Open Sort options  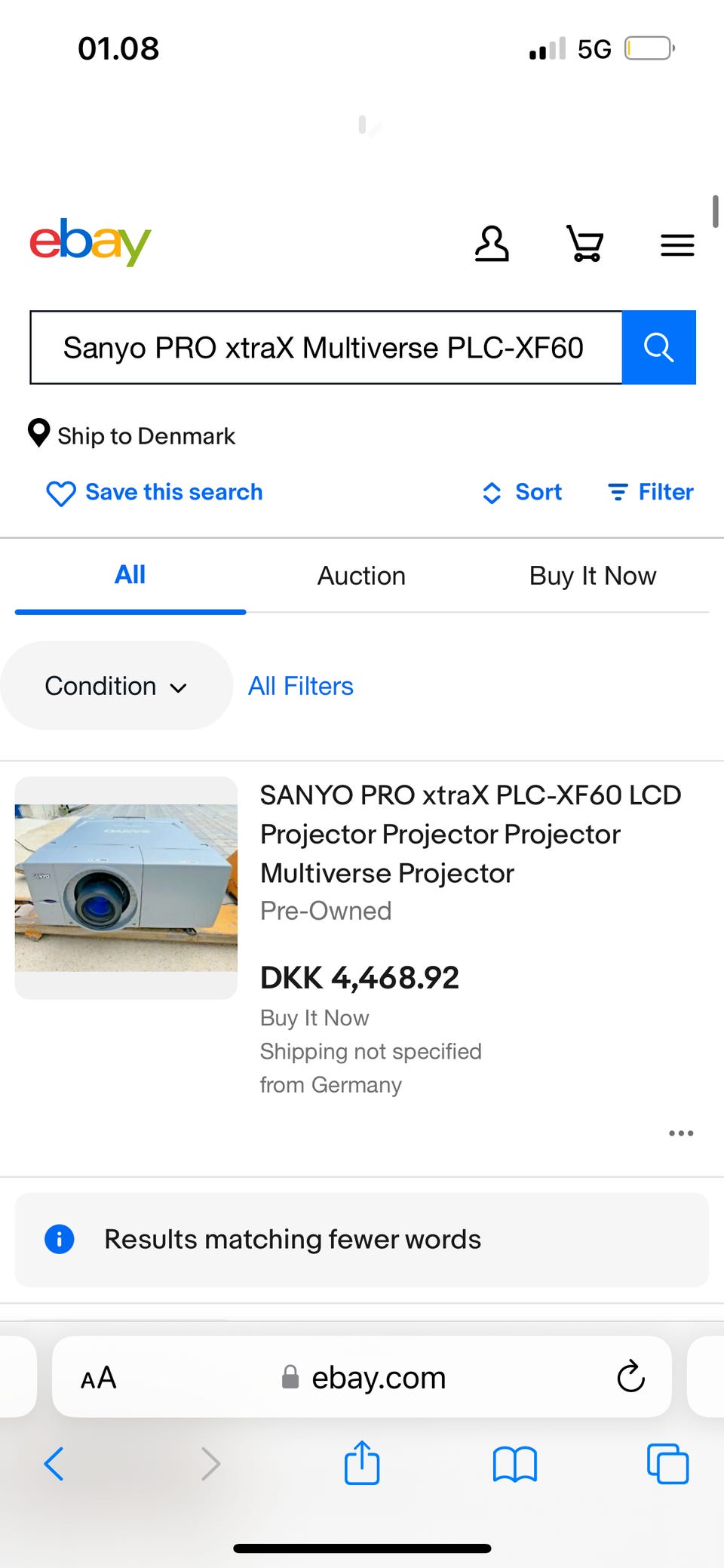pyautogui.click(x=523, y=493)
